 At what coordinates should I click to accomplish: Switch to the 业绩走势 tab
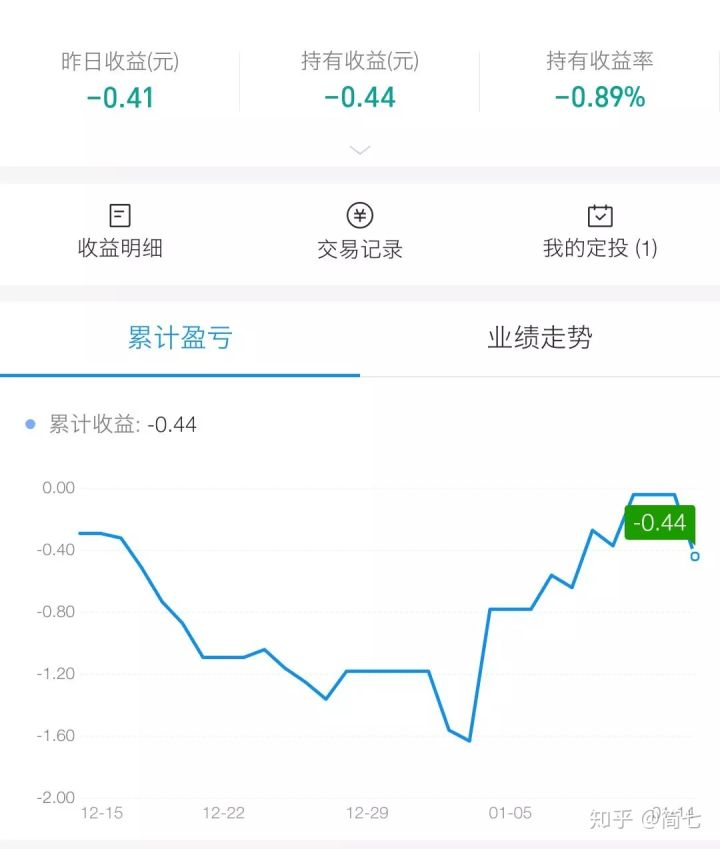pos(540,338)
